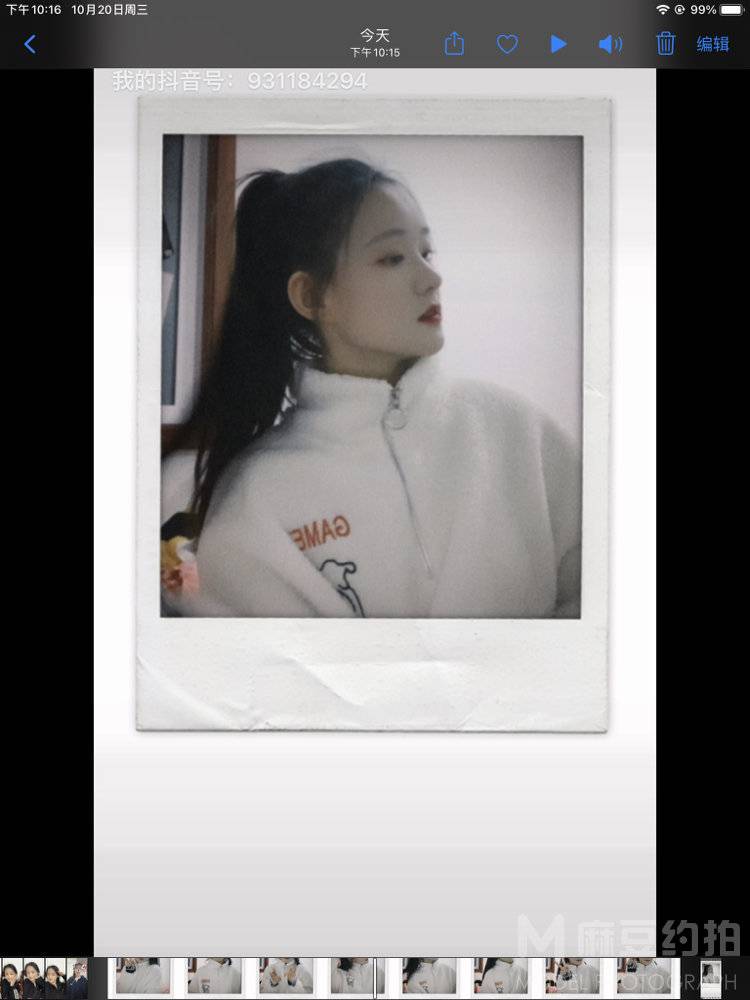Open the first photo thumbnail in the strip

pos(11,977)
